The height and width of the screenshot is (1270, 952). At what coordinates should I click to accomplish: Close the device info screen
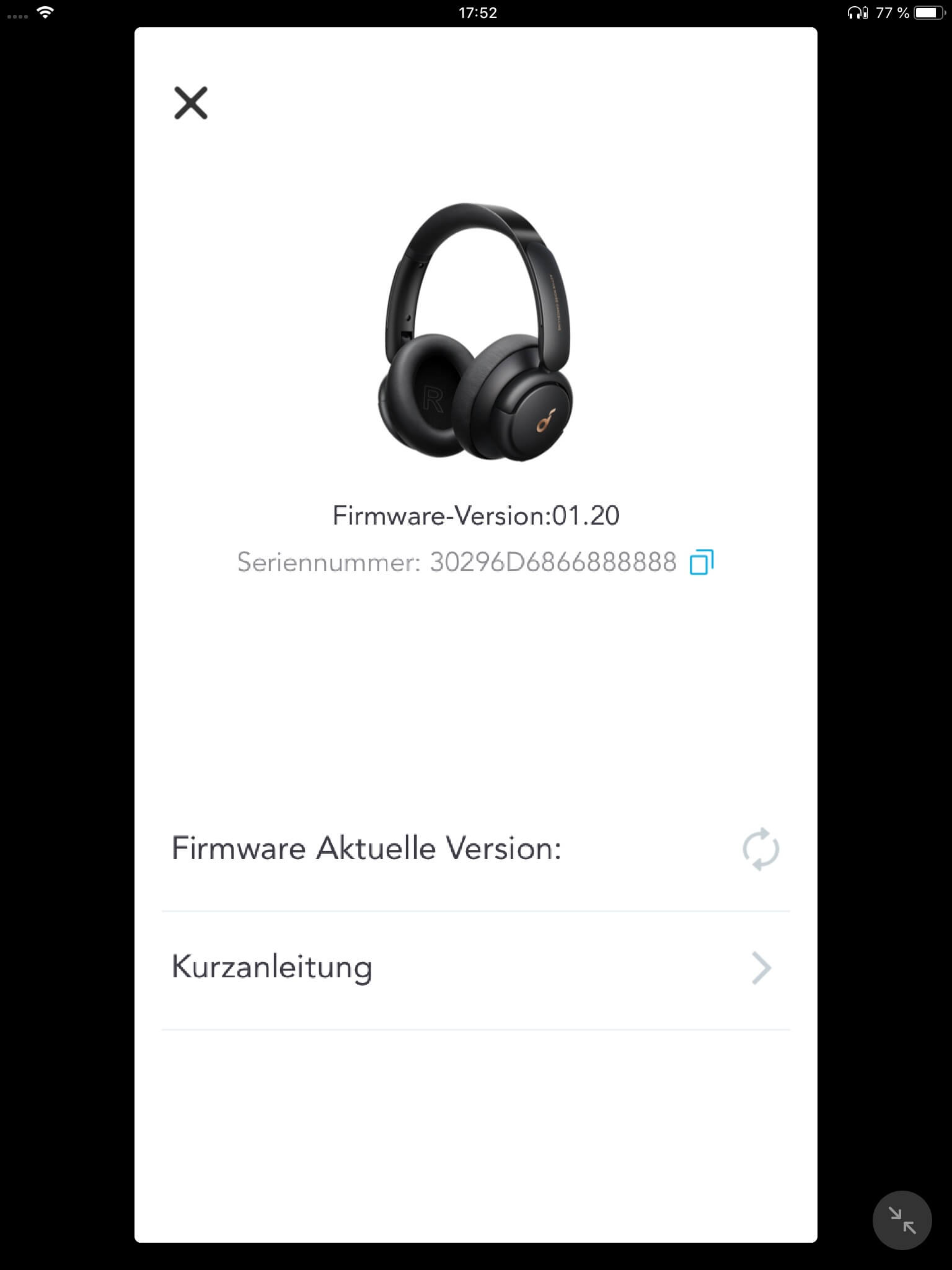[190, 103]
